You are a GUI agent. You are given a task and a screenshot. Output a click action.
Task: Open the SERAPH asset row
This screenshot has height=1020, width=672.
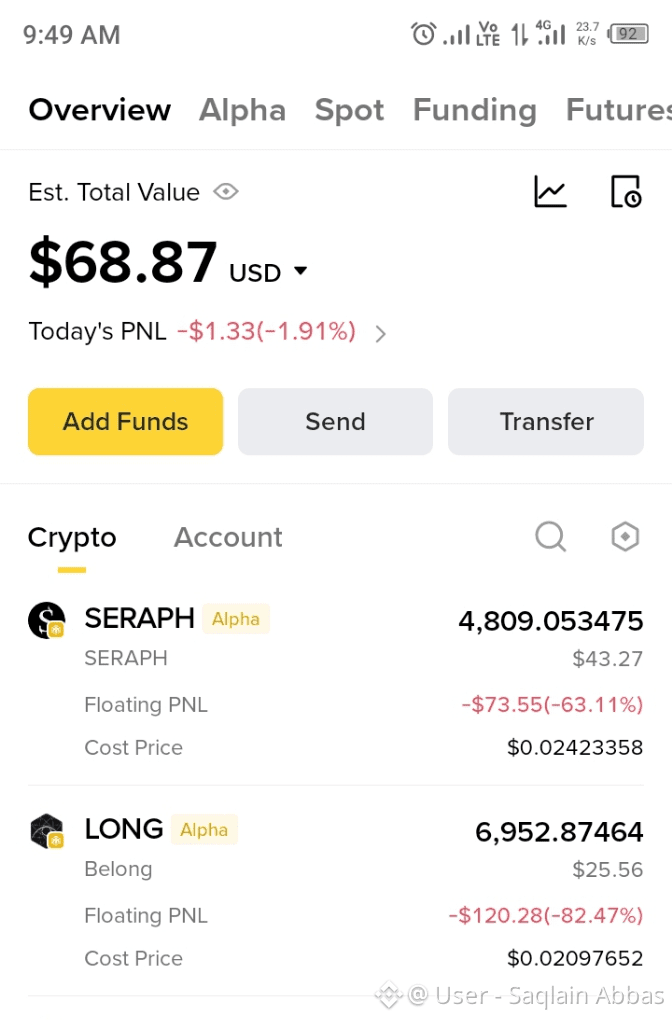pyautogui.click(x=336, y=682)
